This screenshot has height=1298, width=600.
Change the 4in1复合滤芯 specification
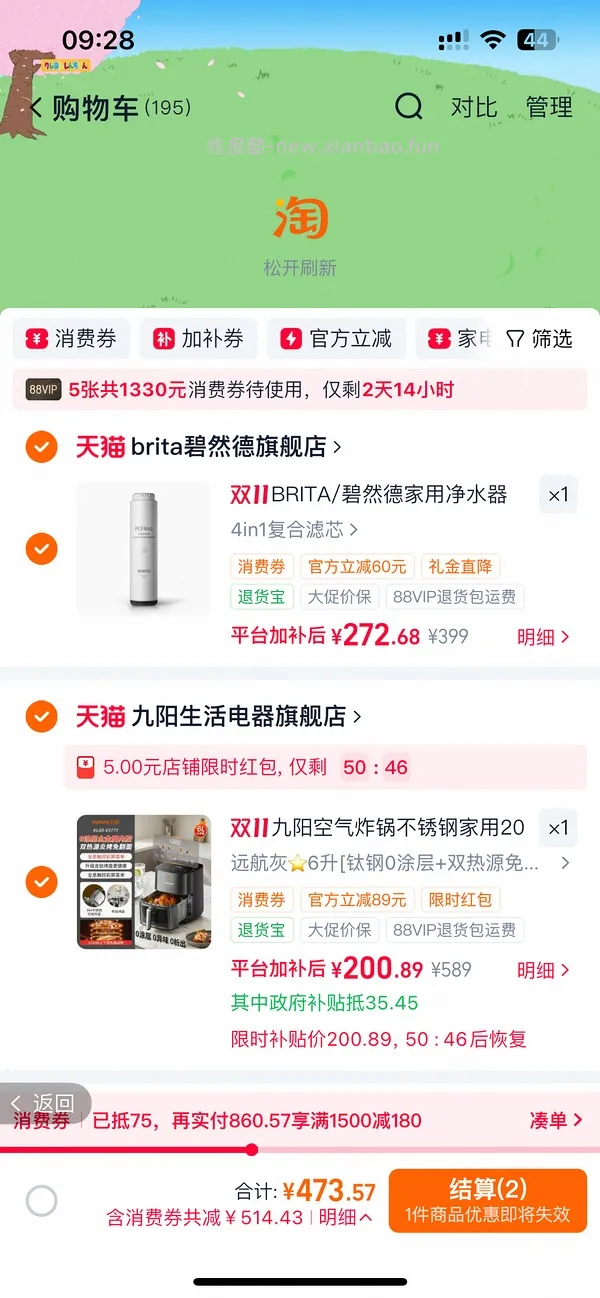click(x=294, y=529)
